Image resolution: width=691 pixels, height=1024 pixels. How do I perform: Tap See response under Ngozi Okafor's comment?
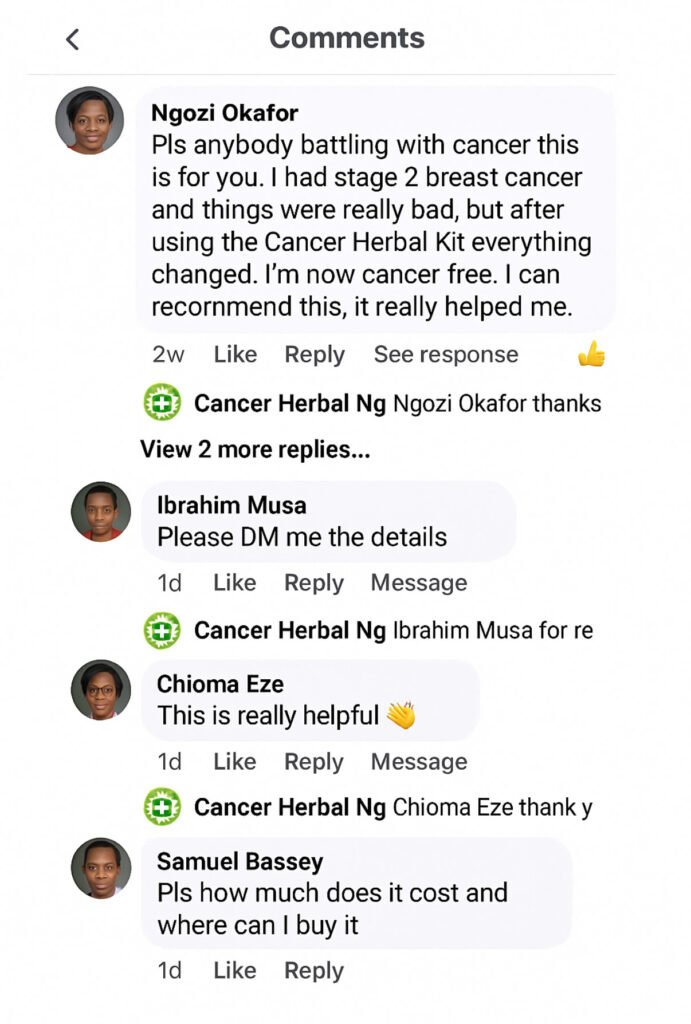pos(446,354)
